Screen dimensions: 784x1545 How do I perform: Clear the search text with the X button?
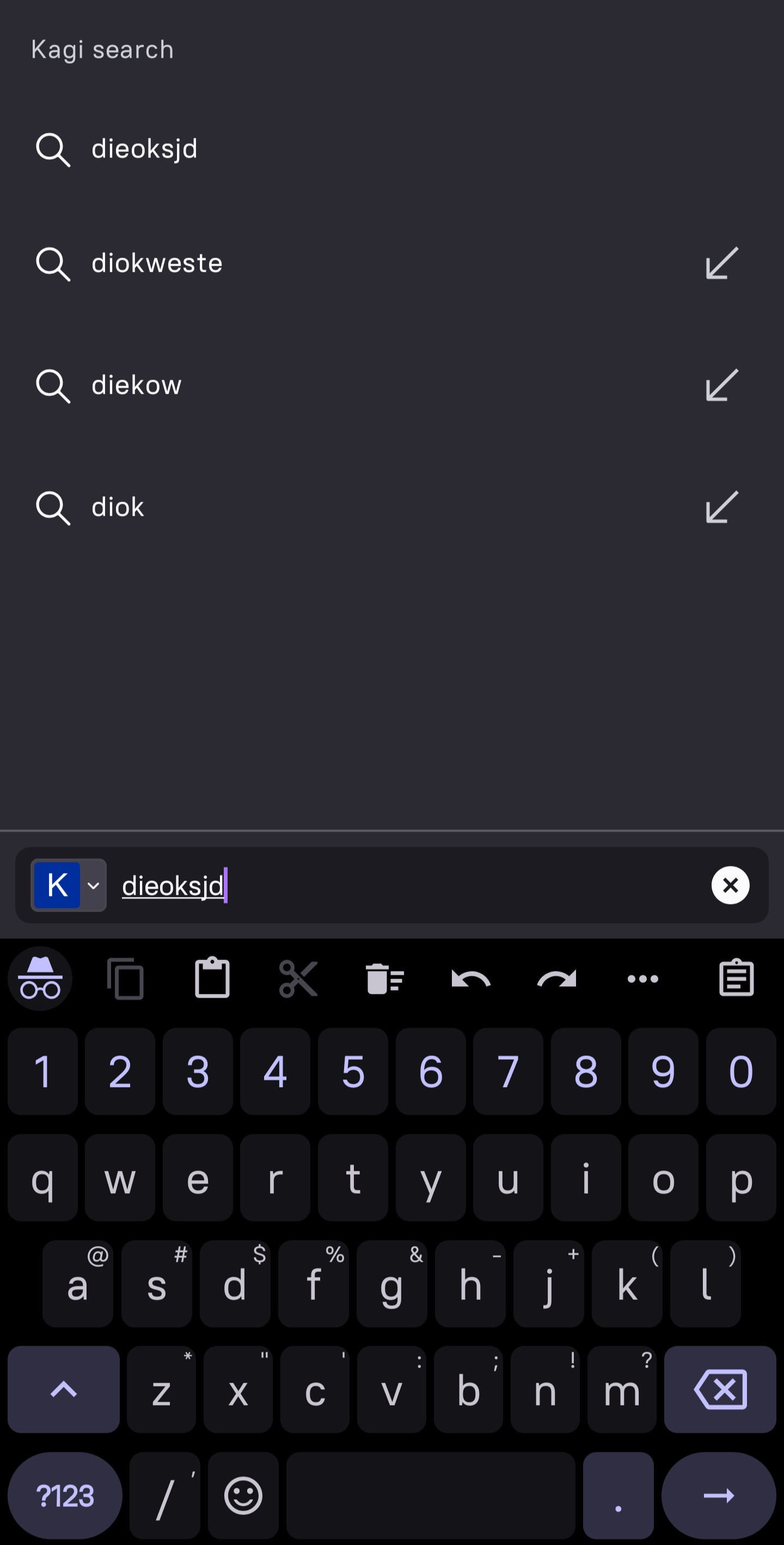click(x=730, y=886)
